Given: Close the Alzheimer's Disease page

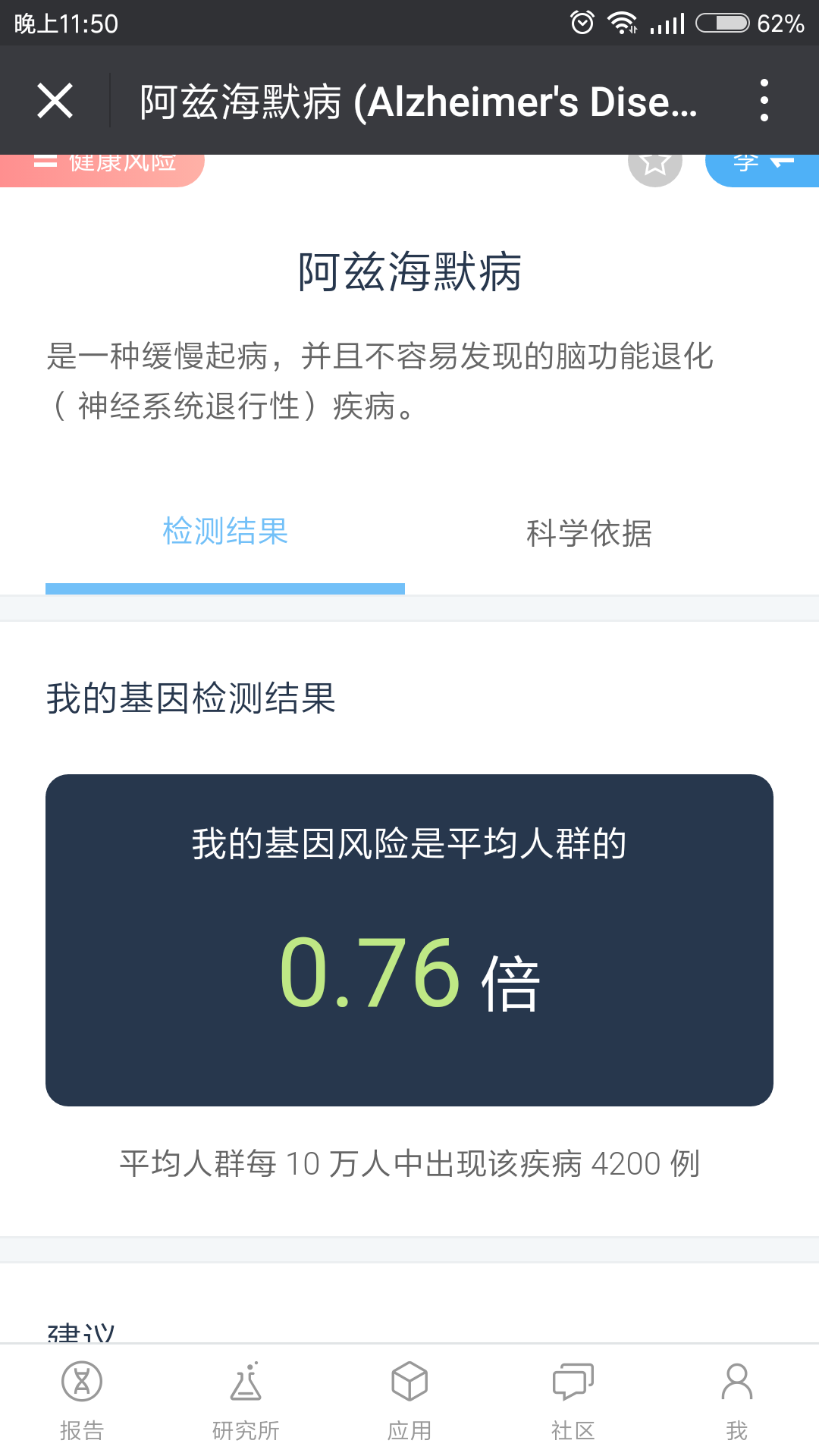Looking at the screenshot, I should tap(55, 101).
